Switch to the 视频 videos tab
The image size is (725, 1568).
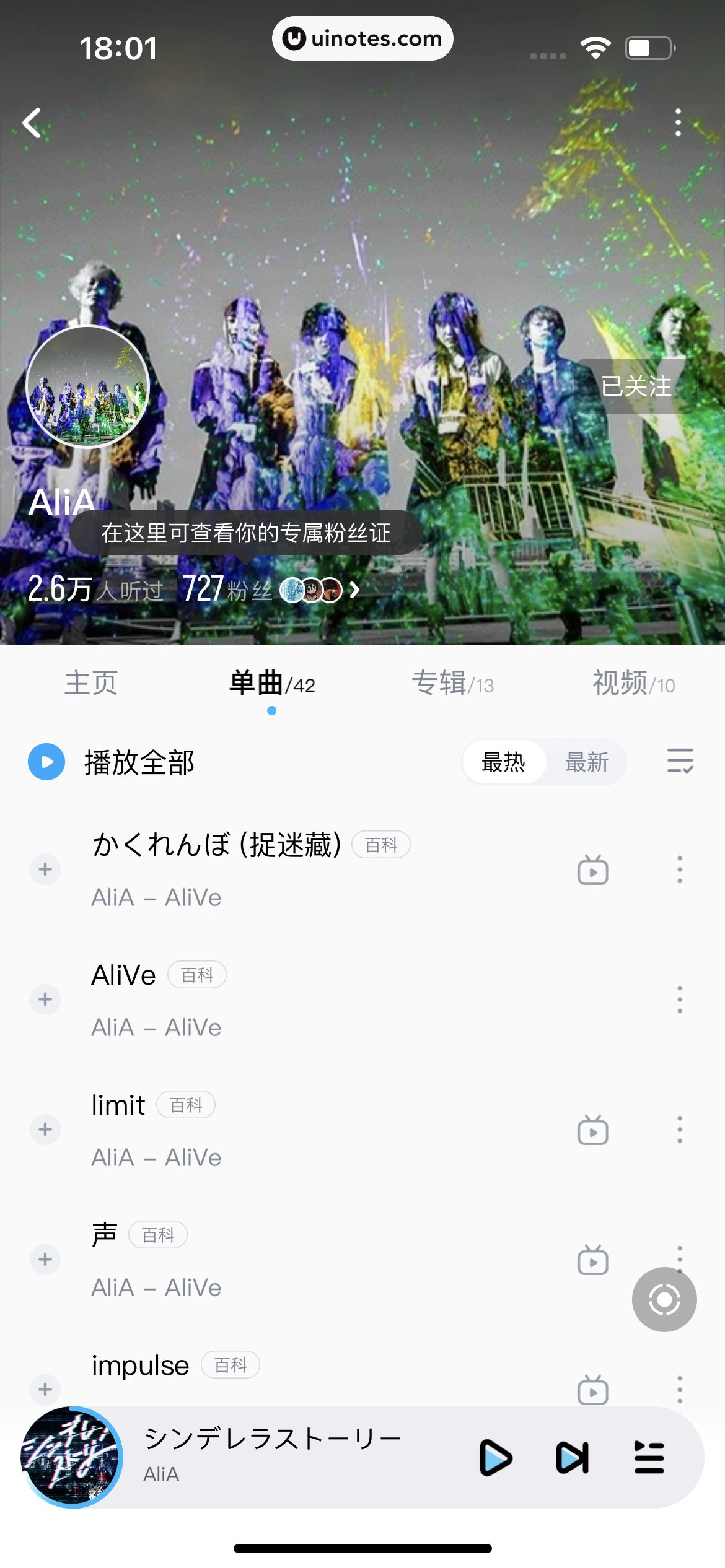click(633, 684)
